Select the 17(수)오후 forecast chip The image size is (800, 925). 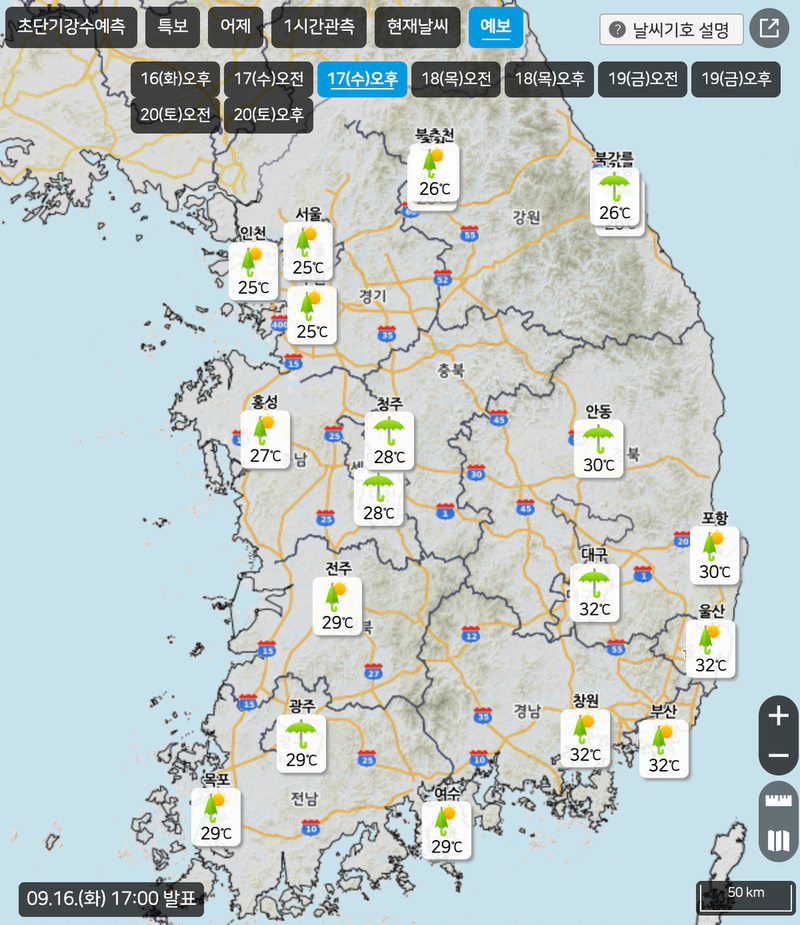(x=362, y=79)
